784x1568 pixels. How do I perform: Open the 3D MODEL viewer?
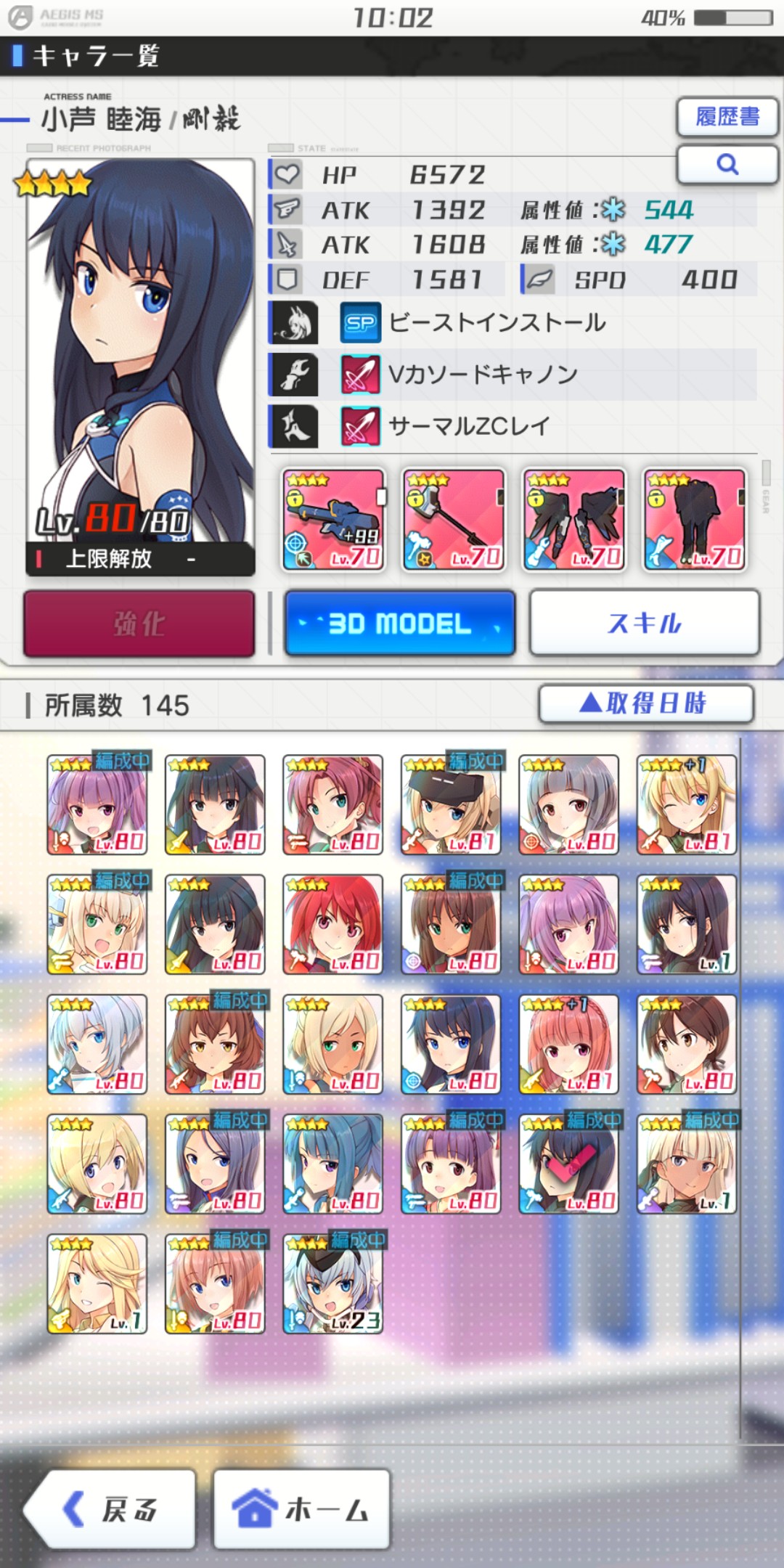click(x=400, y=624)
